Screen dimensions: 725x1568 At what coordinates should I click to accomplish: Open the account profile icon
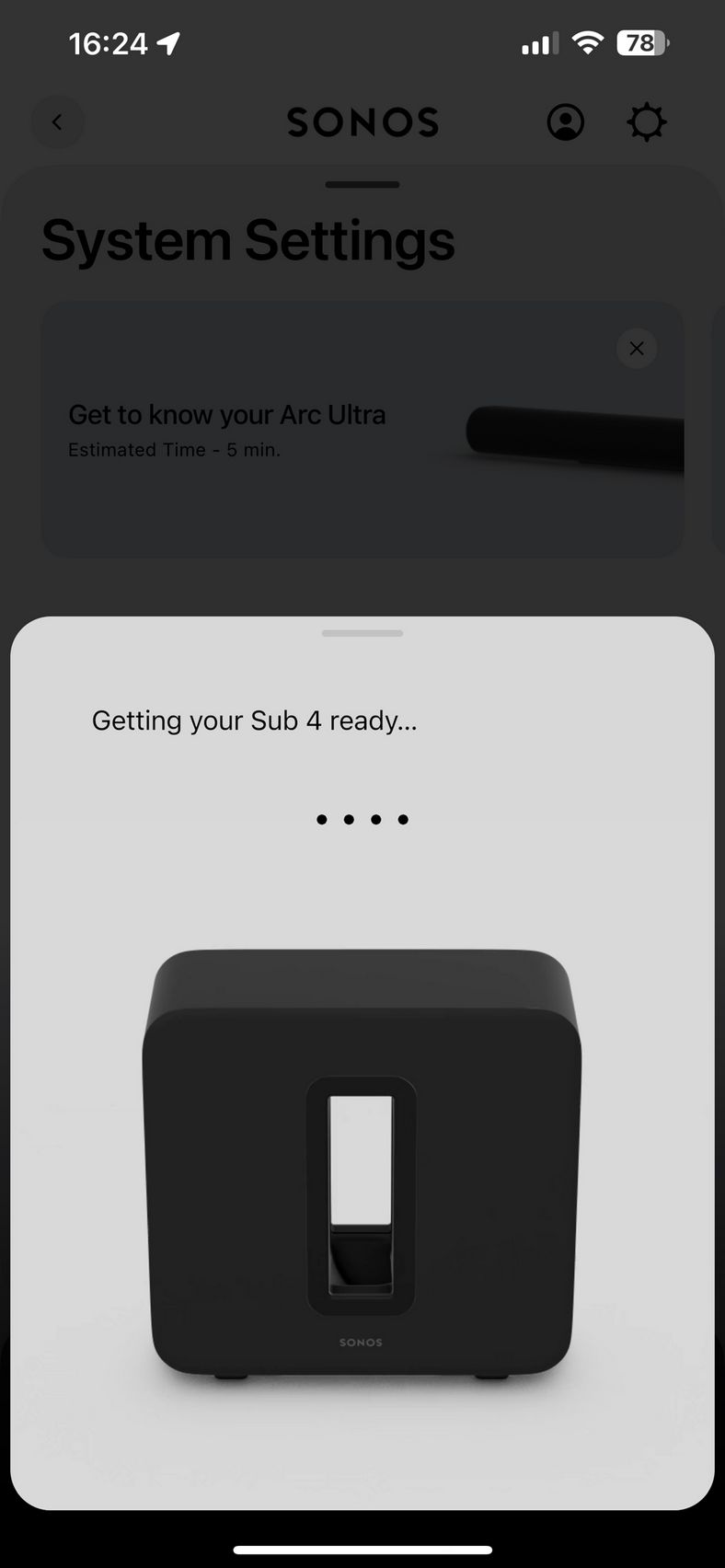566,121
